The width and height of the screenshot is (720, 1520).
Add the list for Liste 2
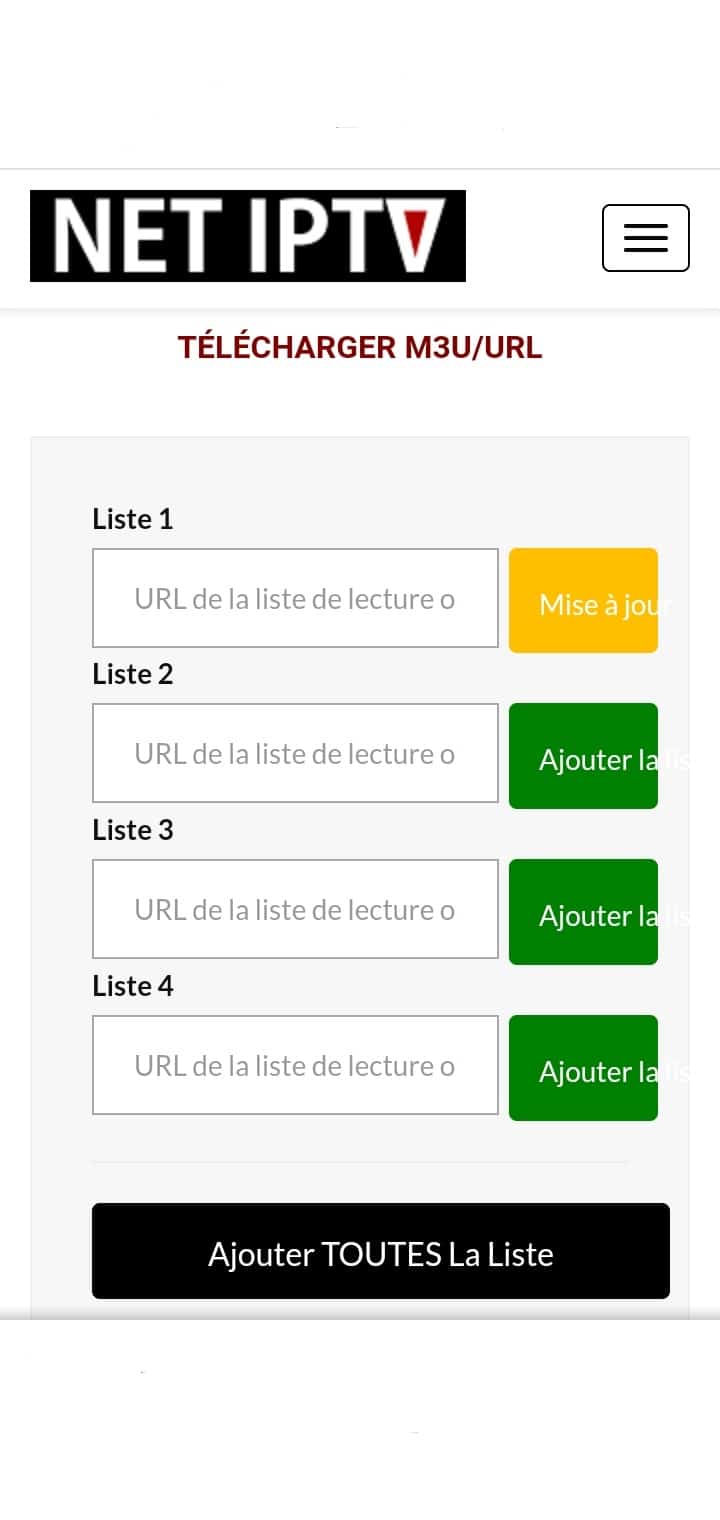pos(583,756)
